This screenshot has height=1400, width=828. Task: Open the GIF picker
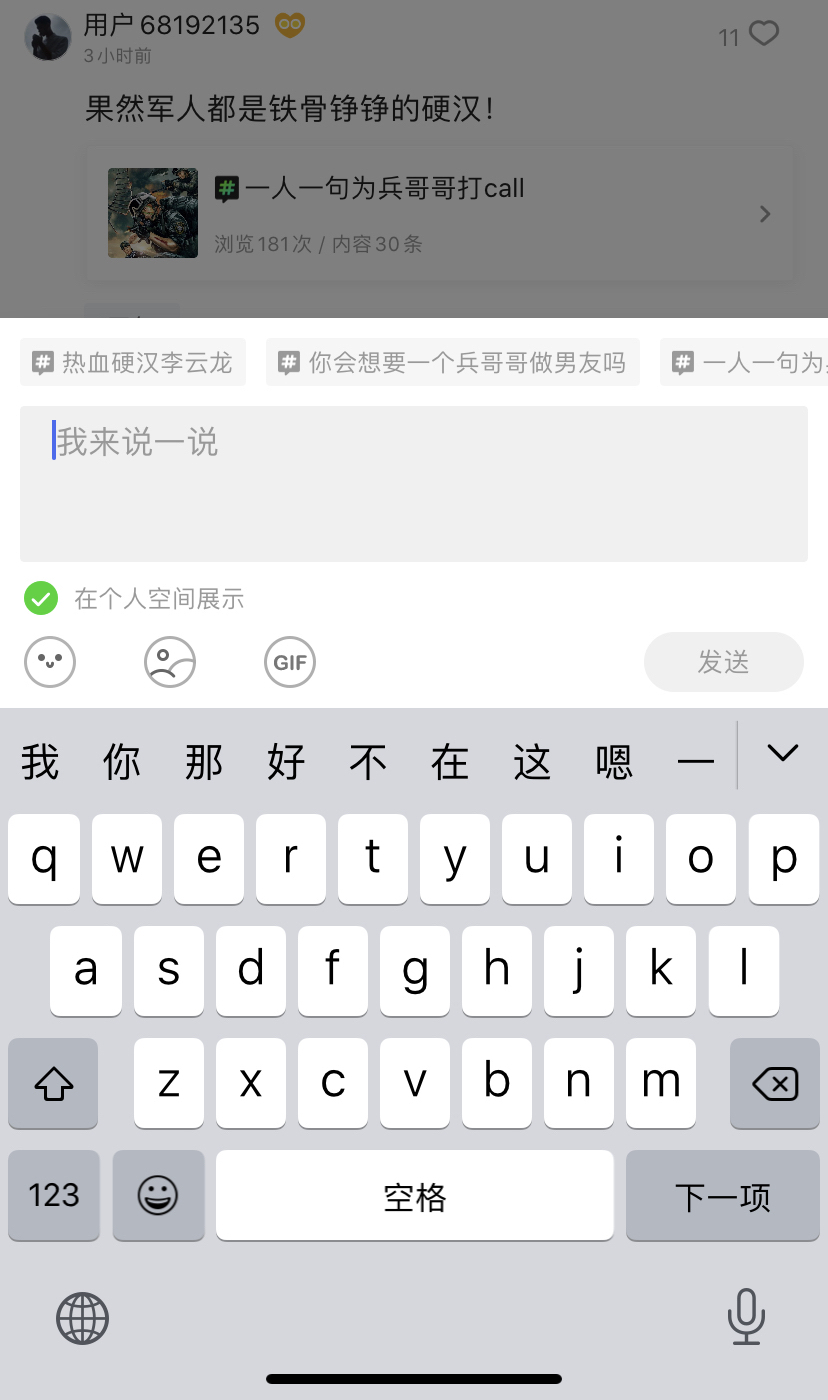click(x=290, y=662)
